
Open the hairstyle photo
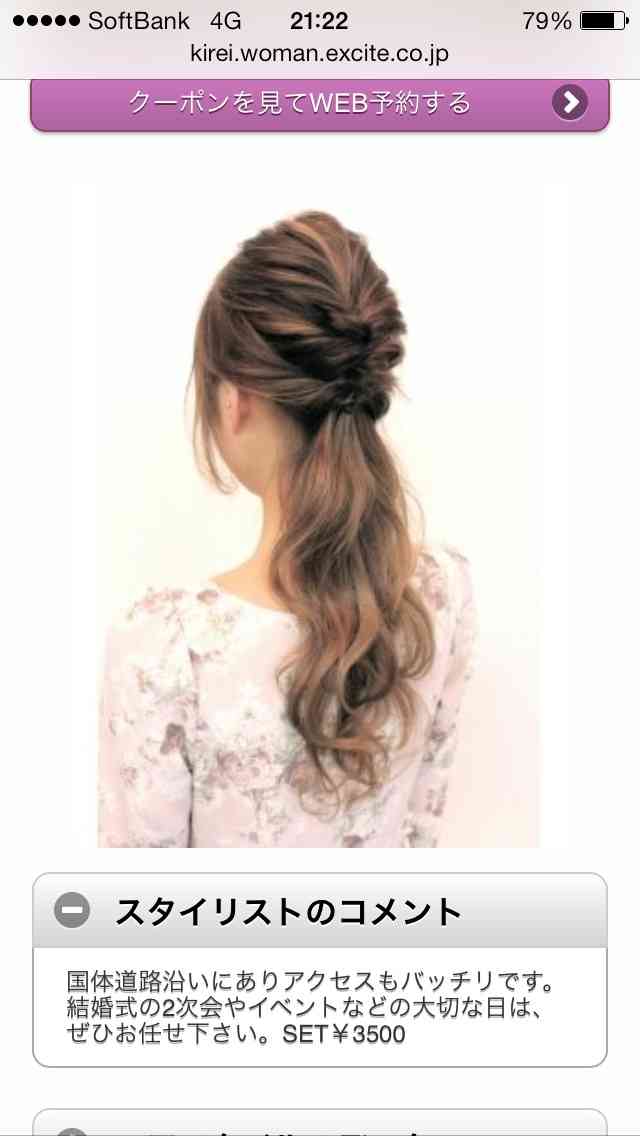click(x=319, y=516)
